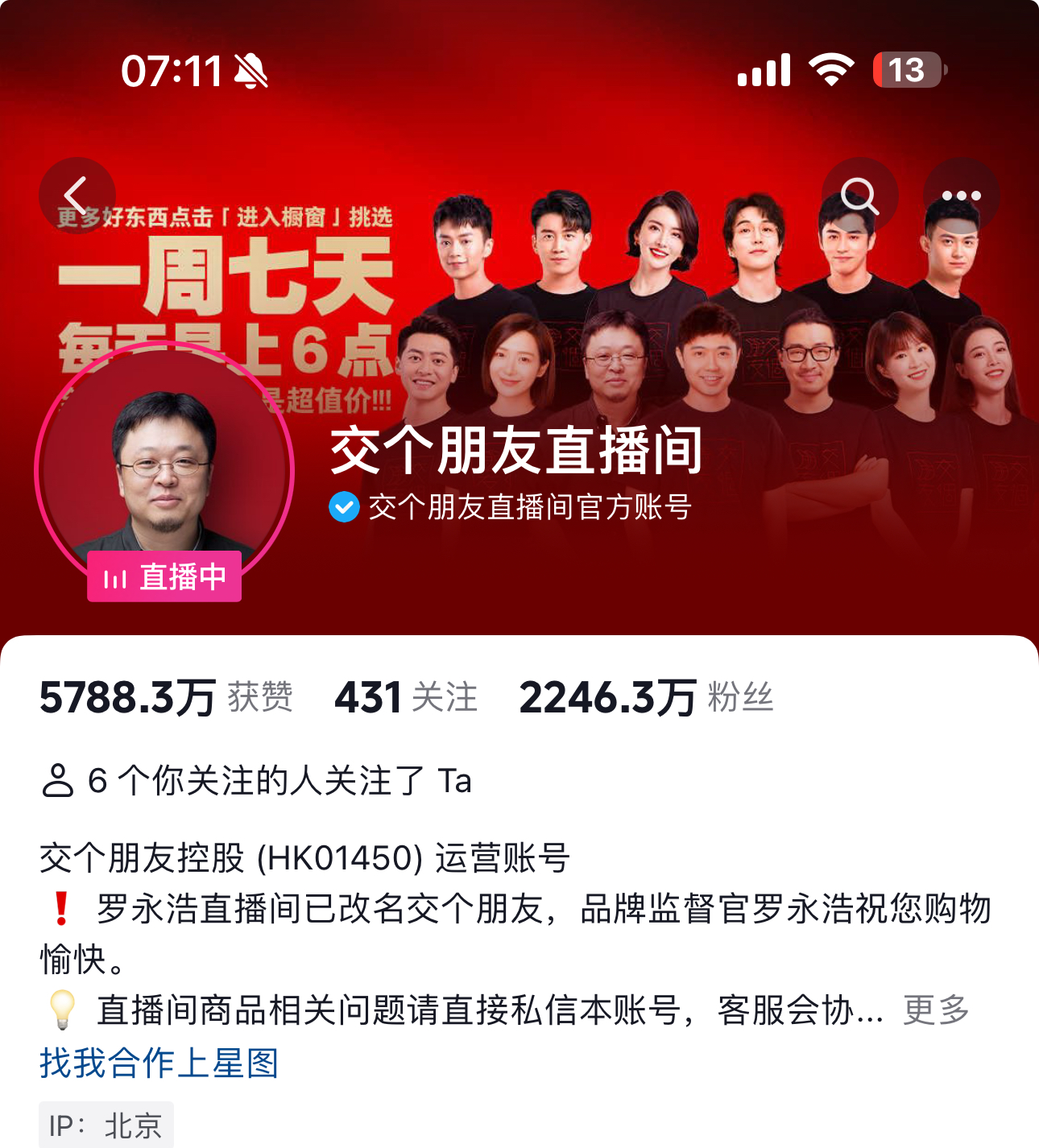Open the search icon on the profile

pyautogui.click(x=859, y=196)
